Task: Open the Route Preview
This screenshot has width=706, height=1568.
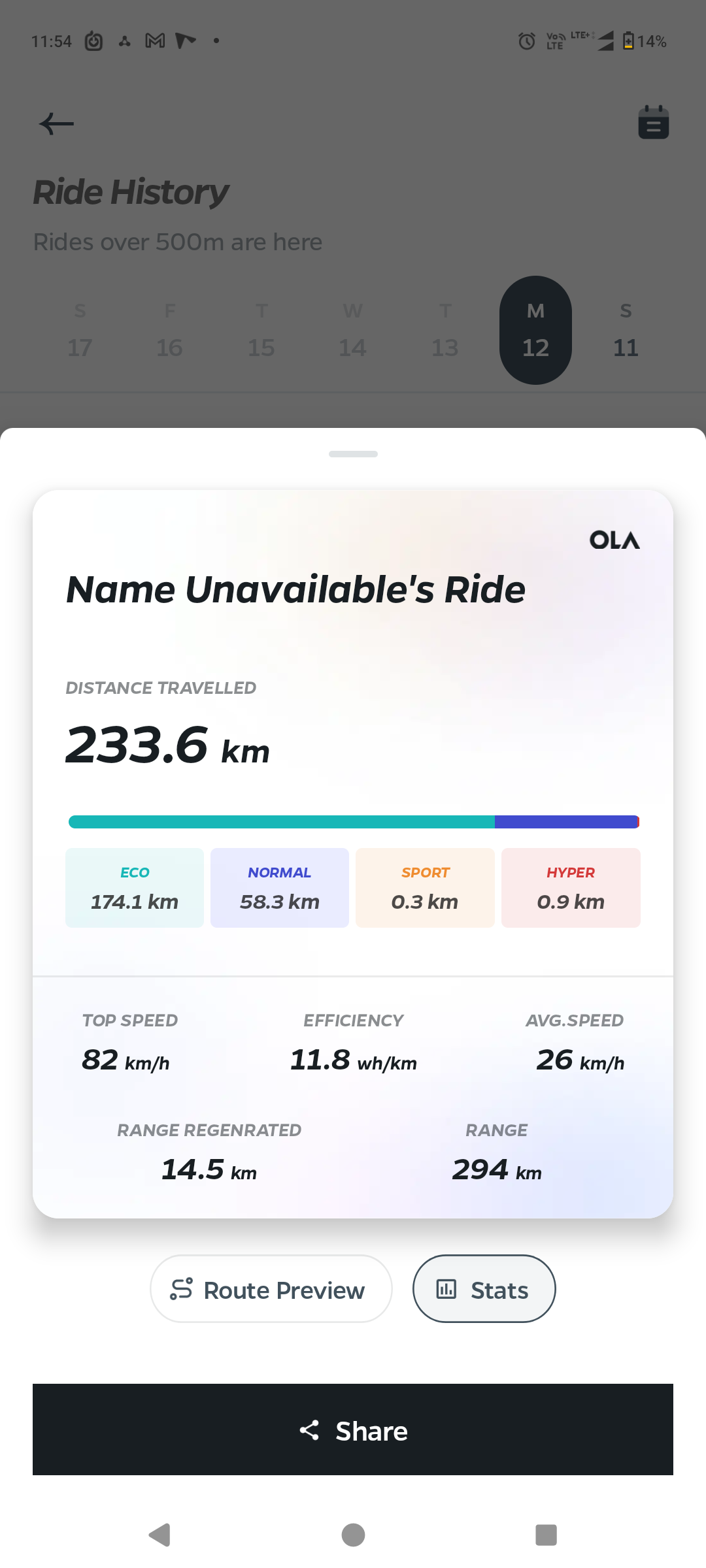Action: [271, 1289]
